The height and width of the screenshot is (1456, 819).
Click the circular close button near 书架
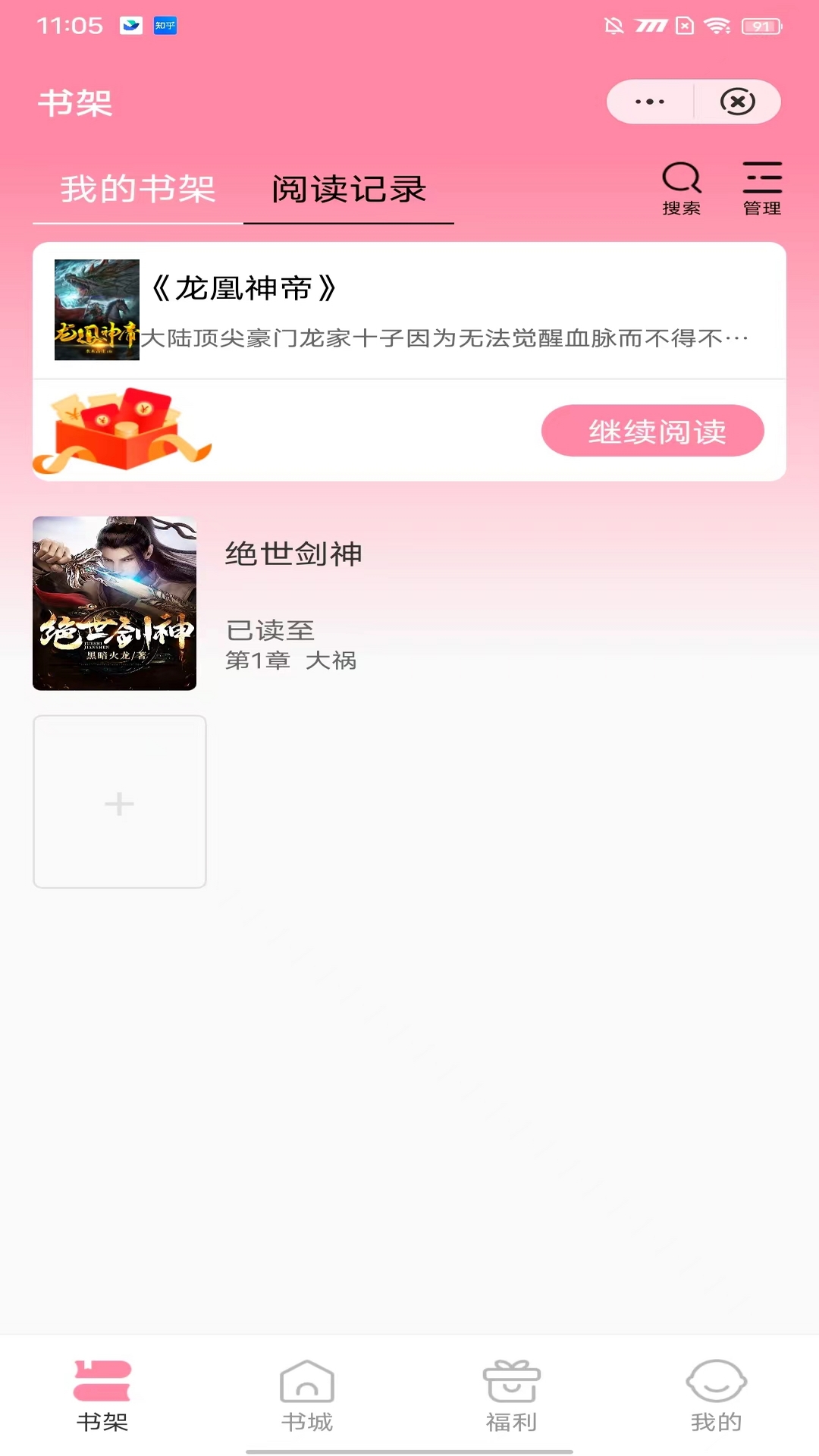(x=738, y=101)
